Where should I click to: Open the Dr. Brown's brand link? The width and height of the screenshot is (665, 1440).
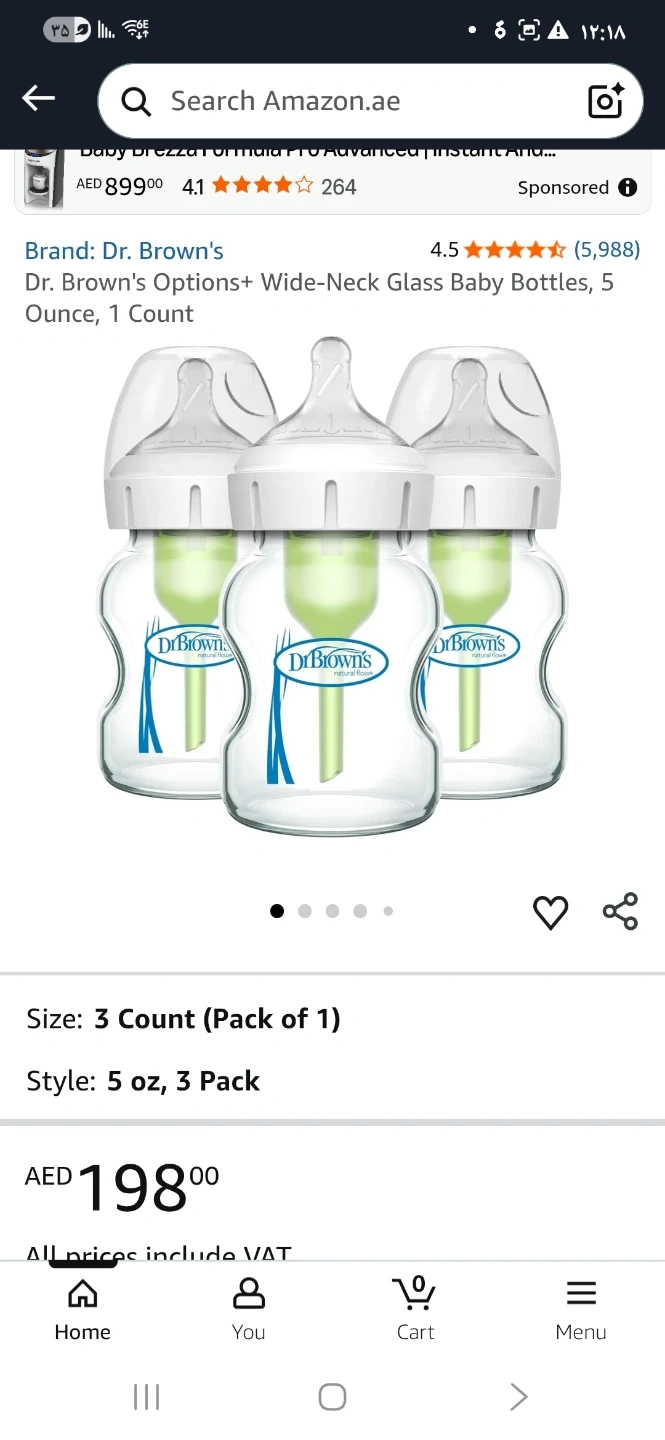click(x=124, y=250)
